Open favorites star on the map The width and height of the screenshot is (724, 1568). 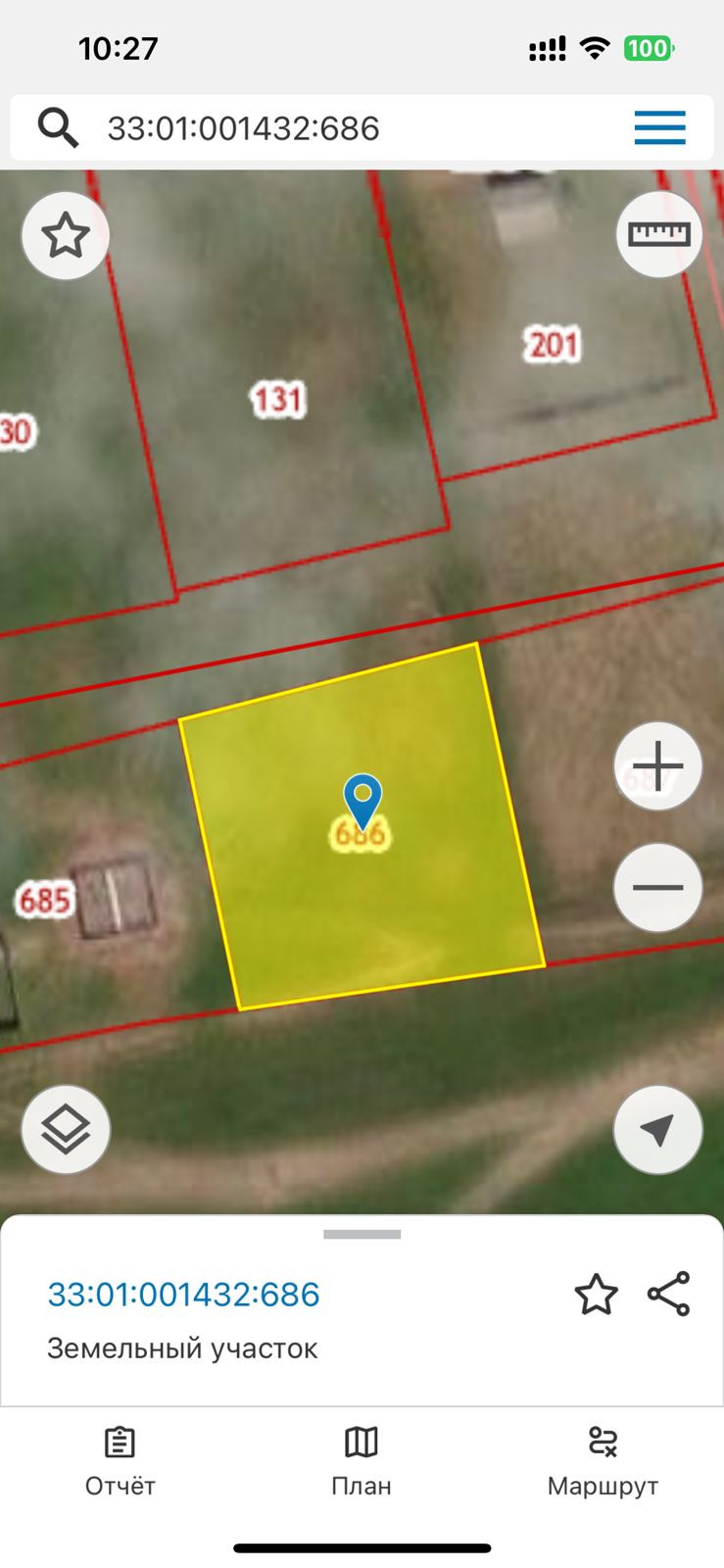tap(66, 236)
